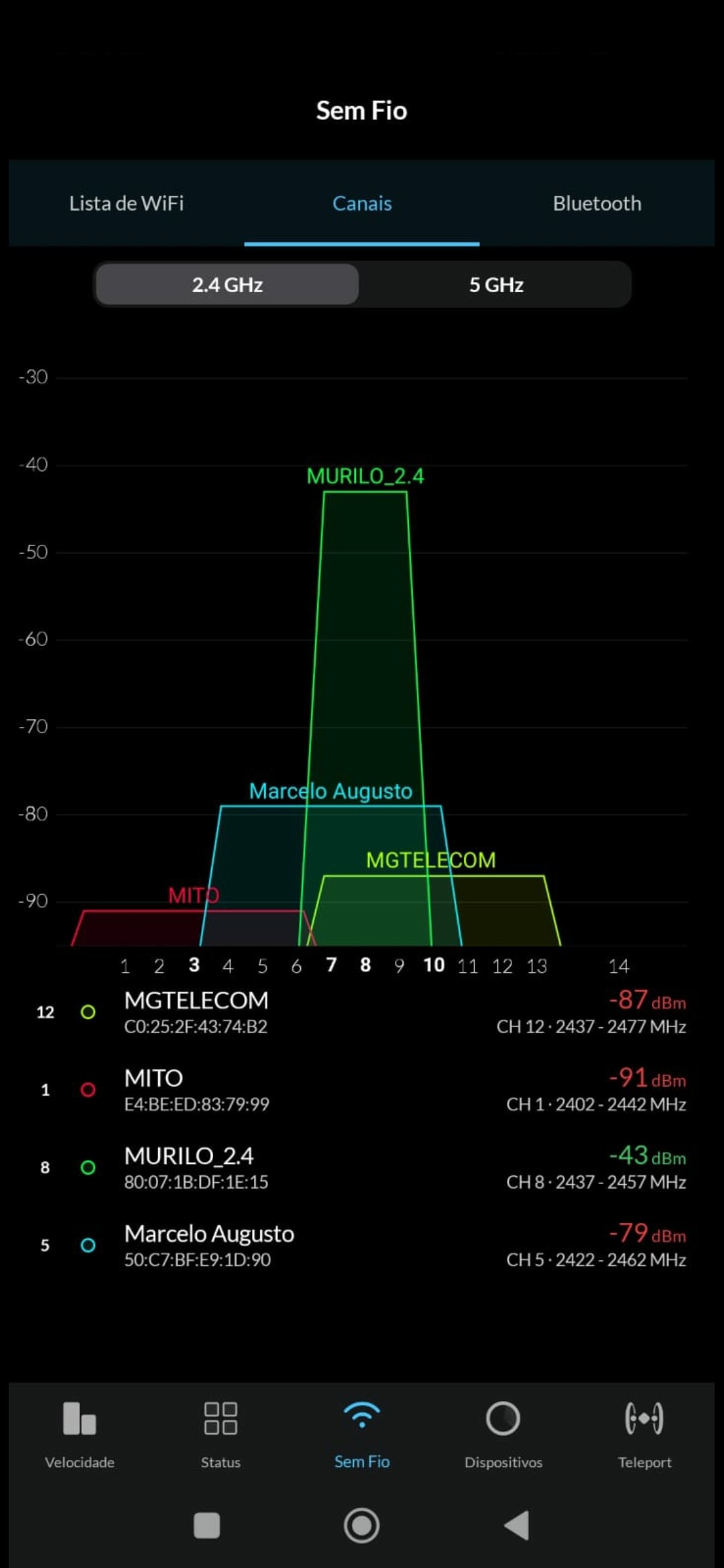
Task: Select the MURILO_2.4 network row
Action: [362, 1167]
